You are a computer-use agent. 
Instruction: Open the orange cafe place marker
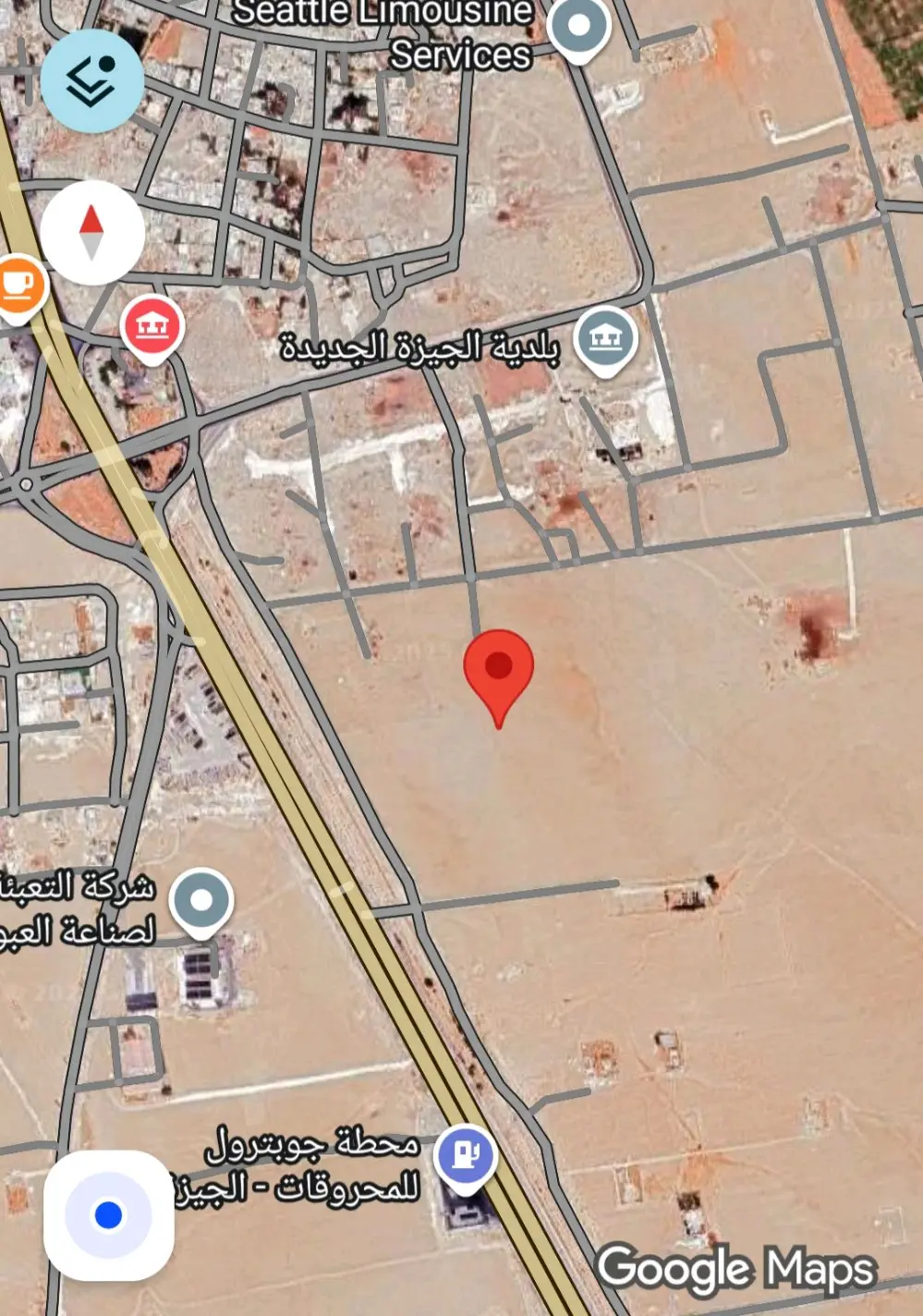[x=18, y=285]
